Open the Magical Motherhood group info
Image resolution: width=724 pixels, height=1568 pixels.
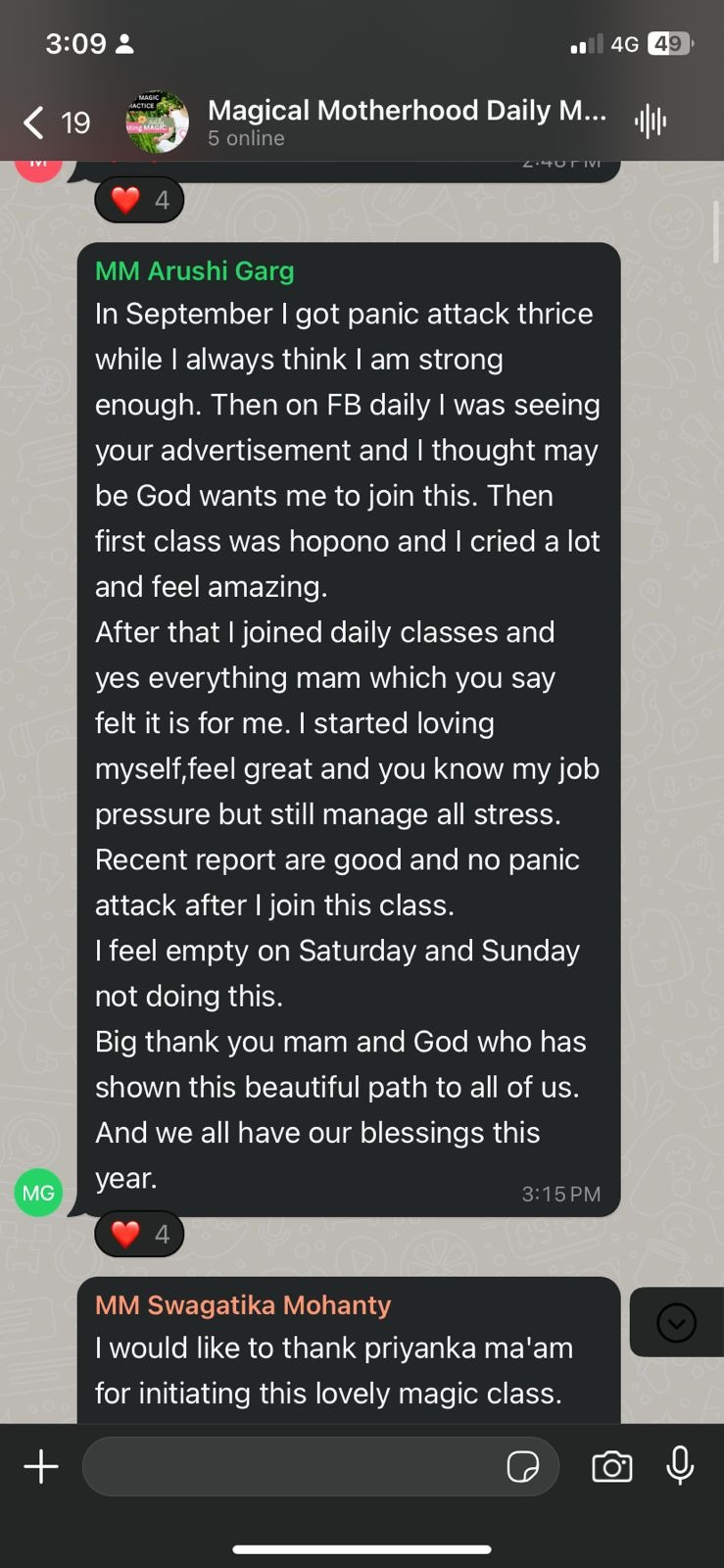click(406, 122)
